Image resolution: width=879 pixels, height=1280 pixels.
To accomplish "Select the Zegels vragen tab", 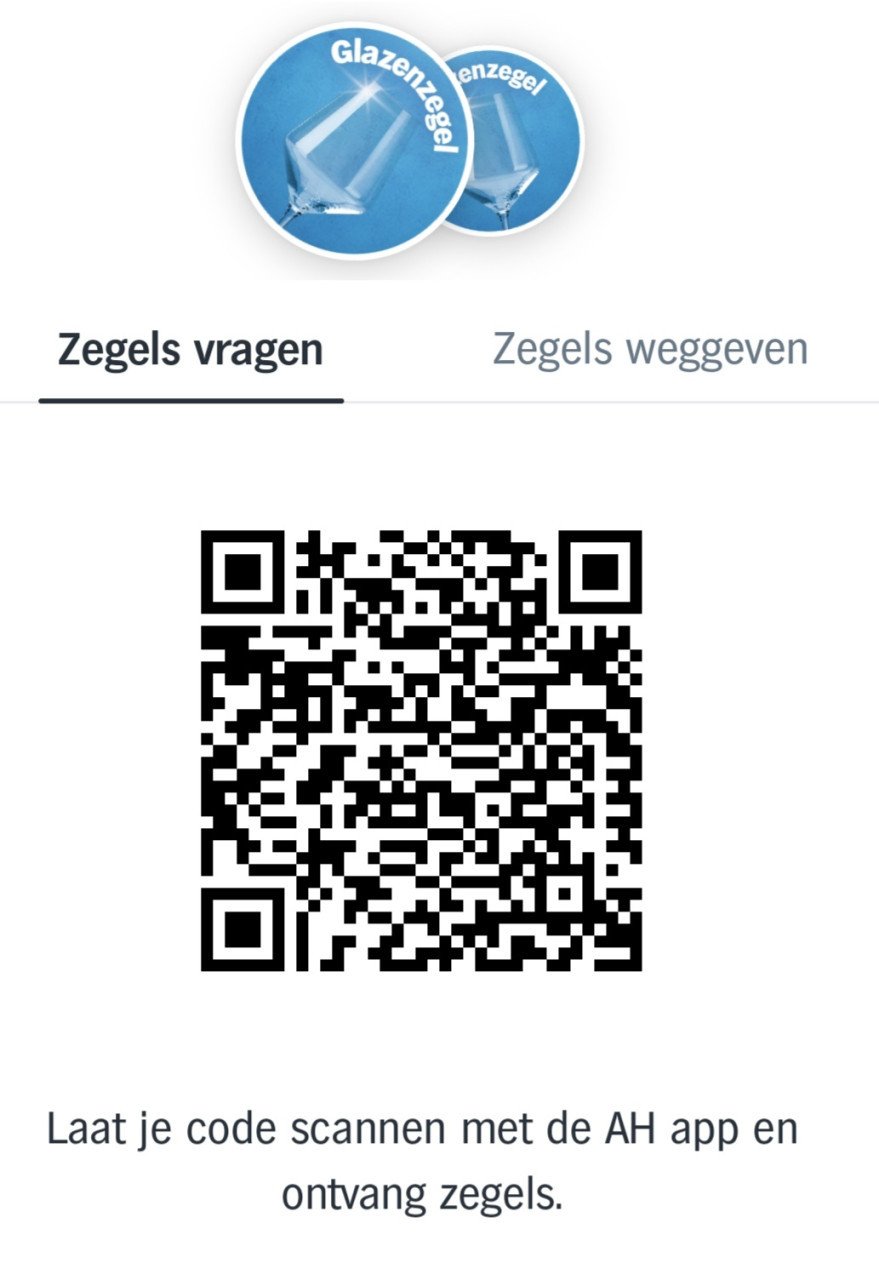I will click(191, 351).
